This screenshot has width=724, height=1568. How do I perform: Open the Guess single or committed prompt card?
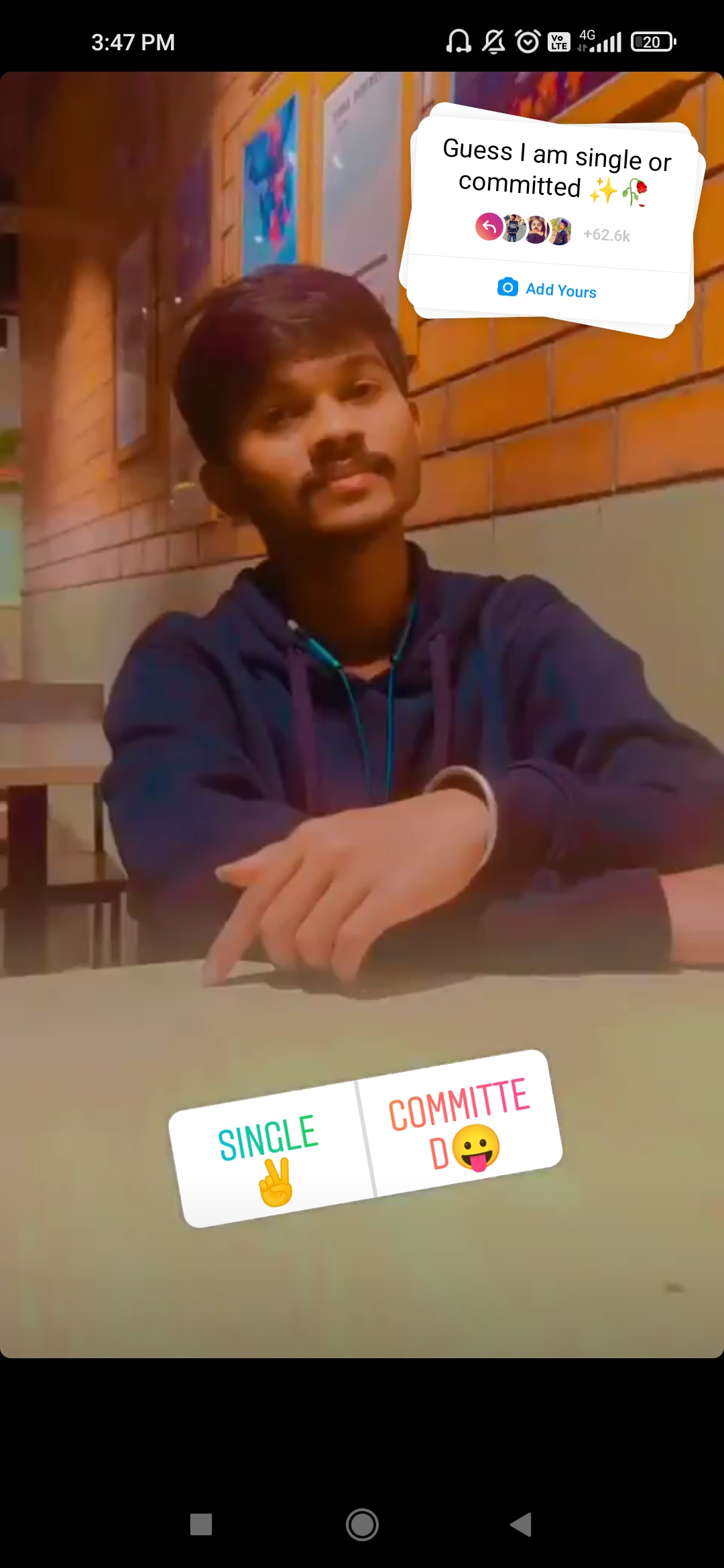point(556,173)
